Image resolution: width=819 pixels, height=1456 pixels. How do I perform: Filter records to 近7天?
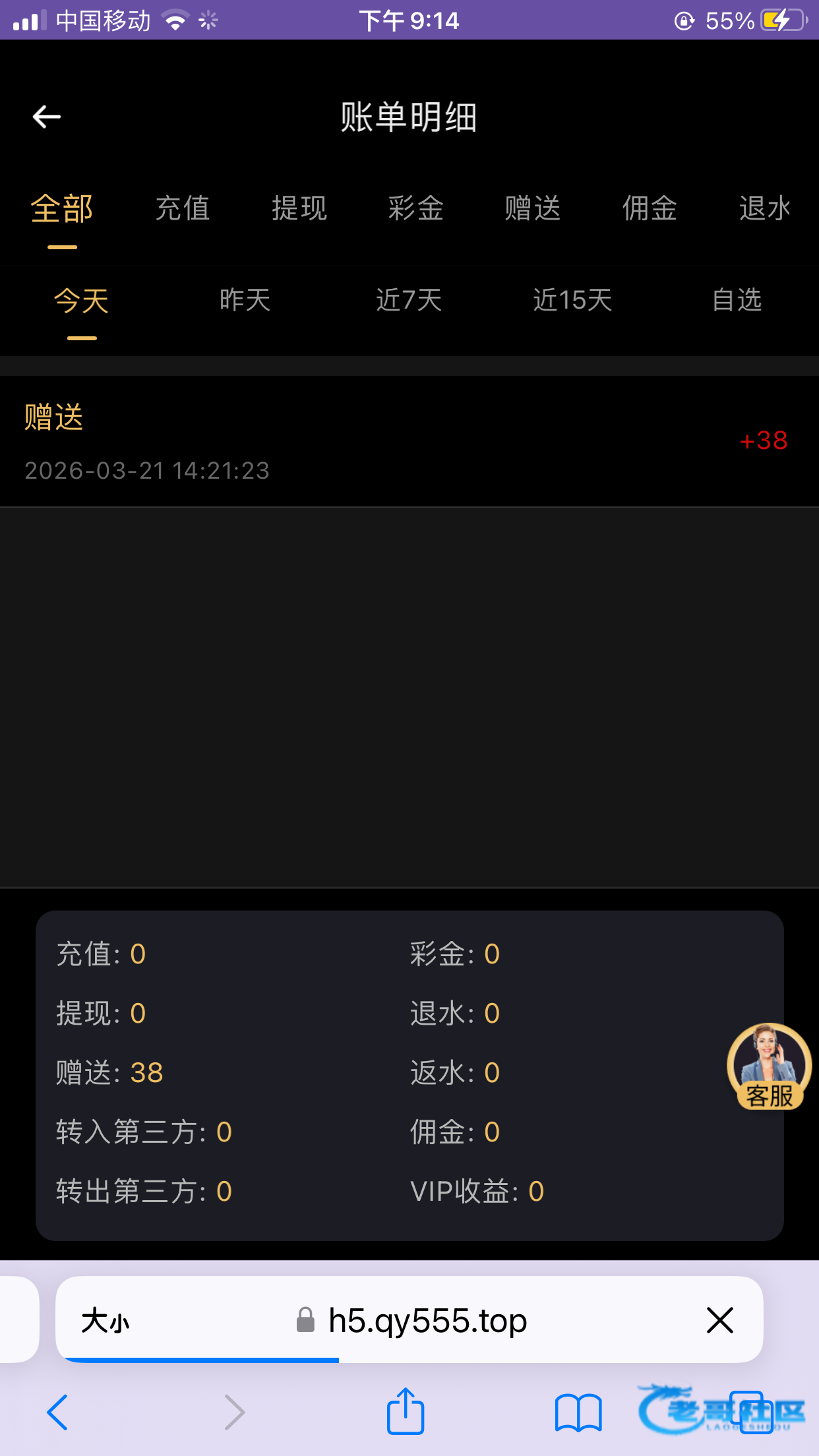(x=409, y=300)
